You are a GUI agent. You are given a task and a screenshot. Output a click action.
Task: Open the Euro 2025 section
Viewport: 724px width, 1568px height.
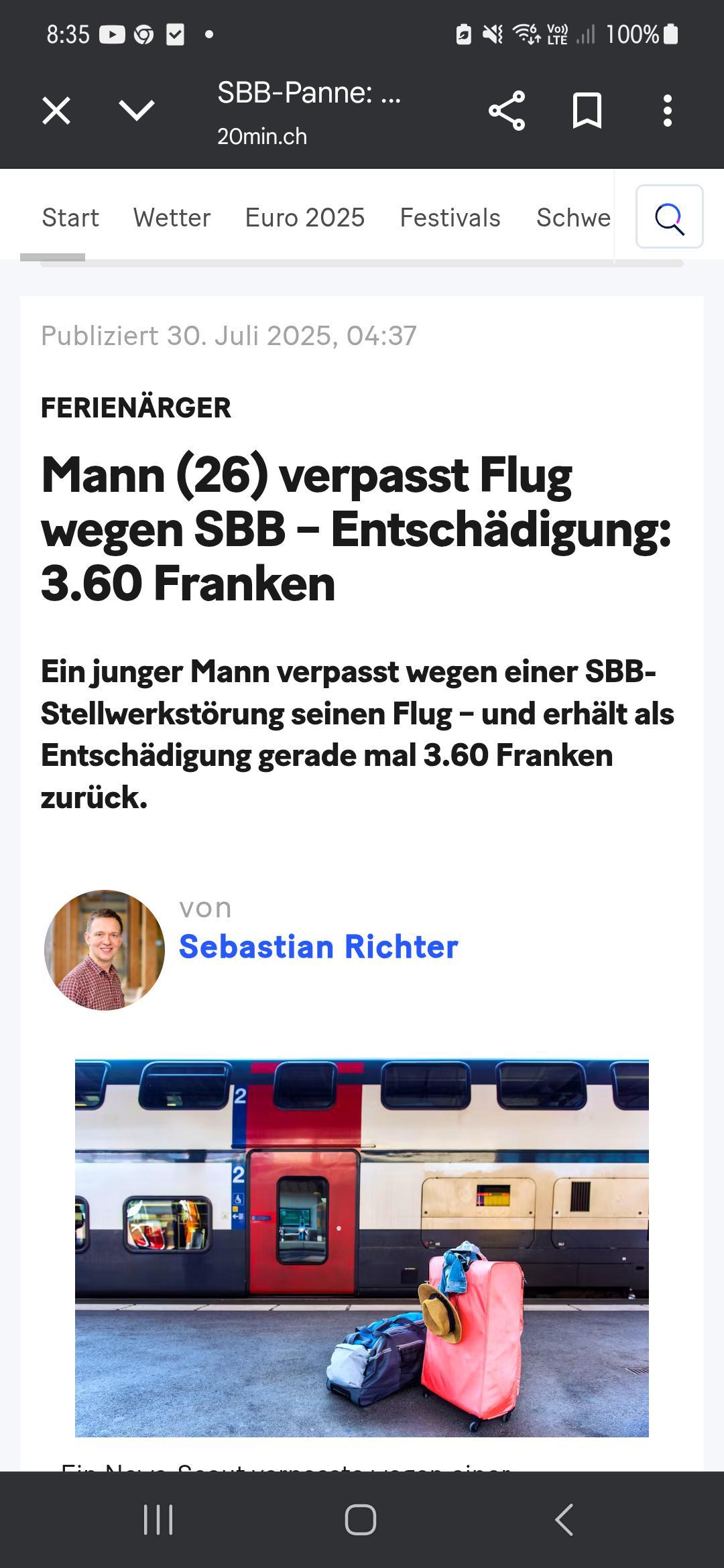[305, 218]
